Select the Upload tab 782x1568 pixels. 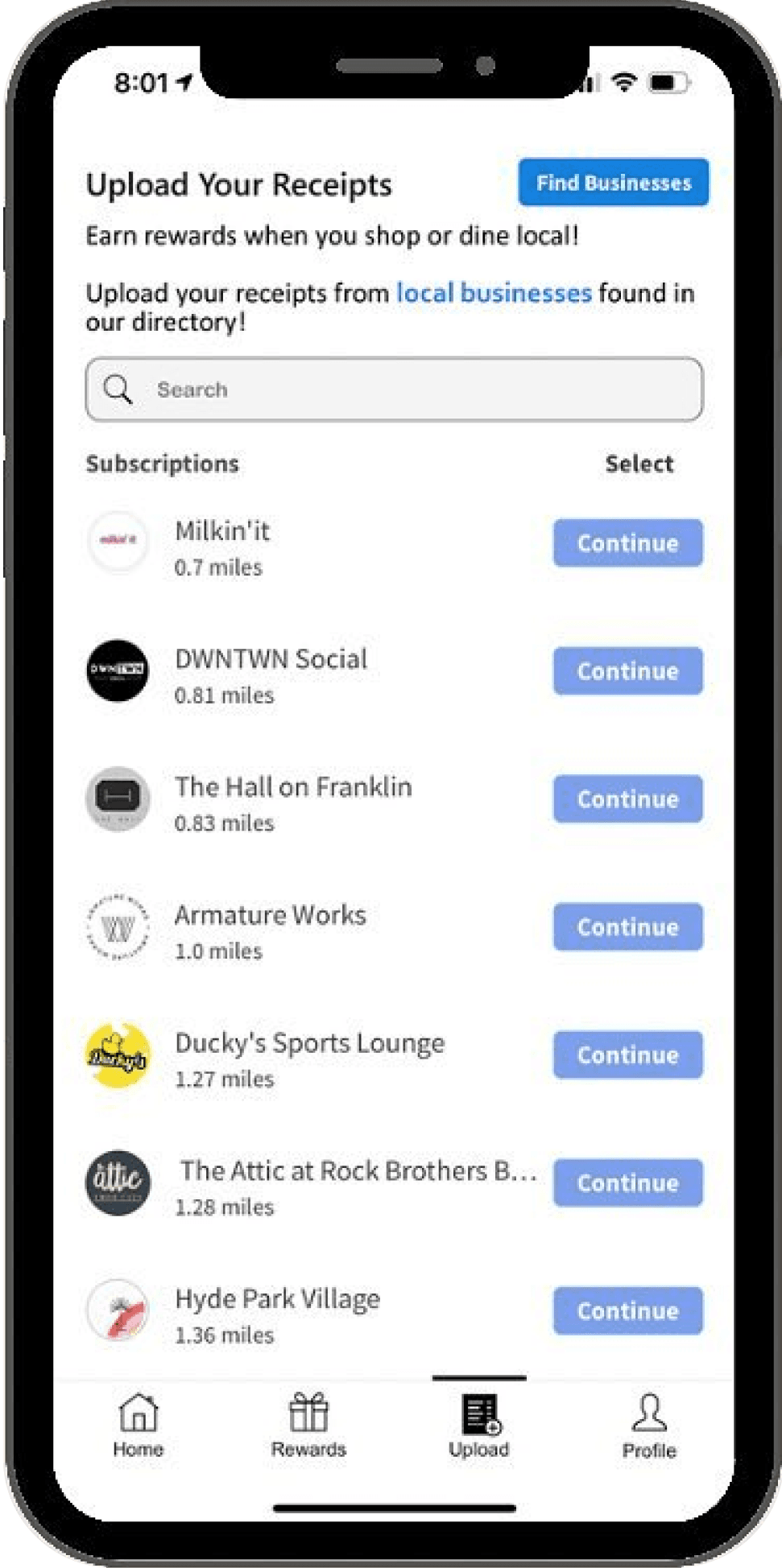[479, 1426]
